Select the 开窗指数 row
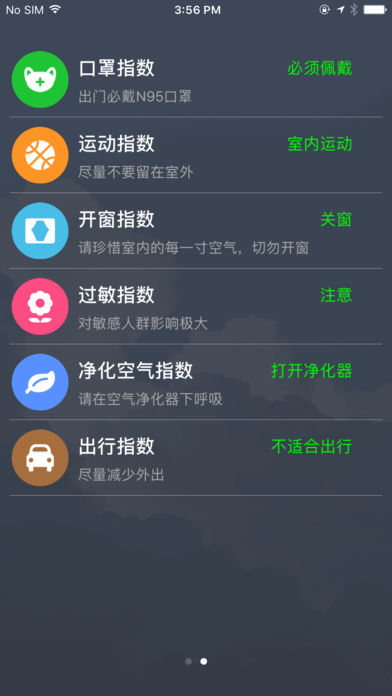Image resolution: width=392 pixels, height=696 pixels. coord(196,231)
